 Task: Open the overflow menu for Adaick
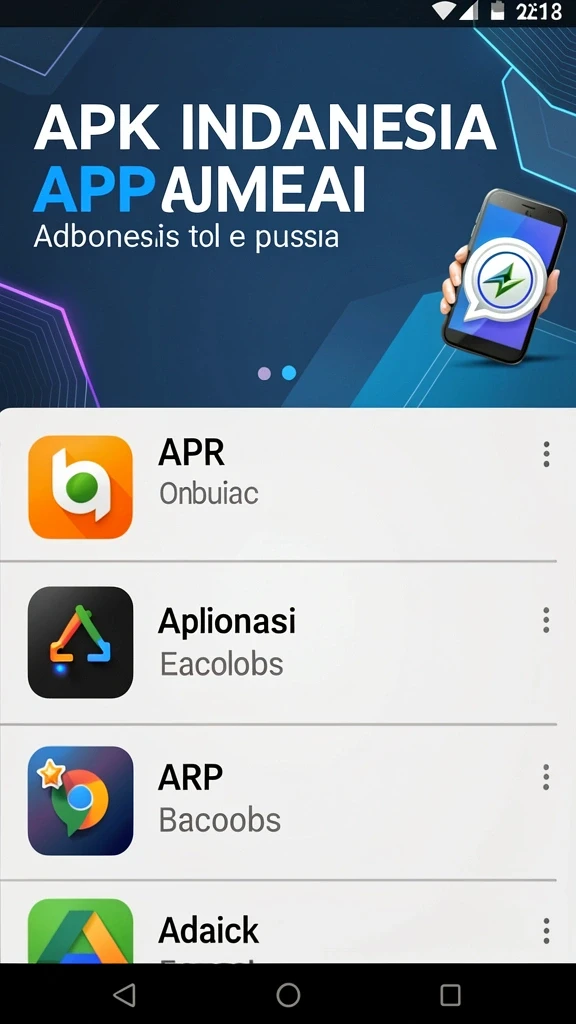coord(546,930)
